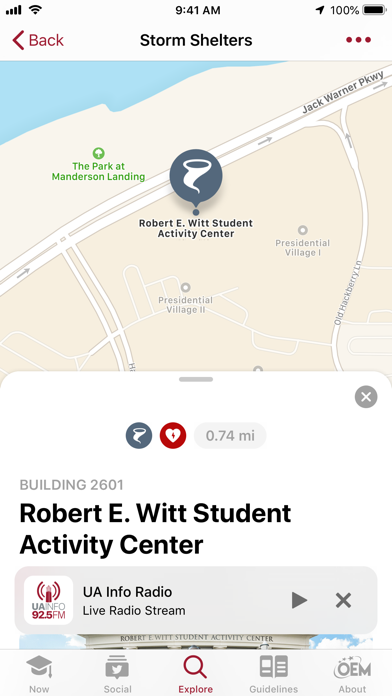
Task: Play the UA Info Radio stream
Action: (x=299, y=601)
